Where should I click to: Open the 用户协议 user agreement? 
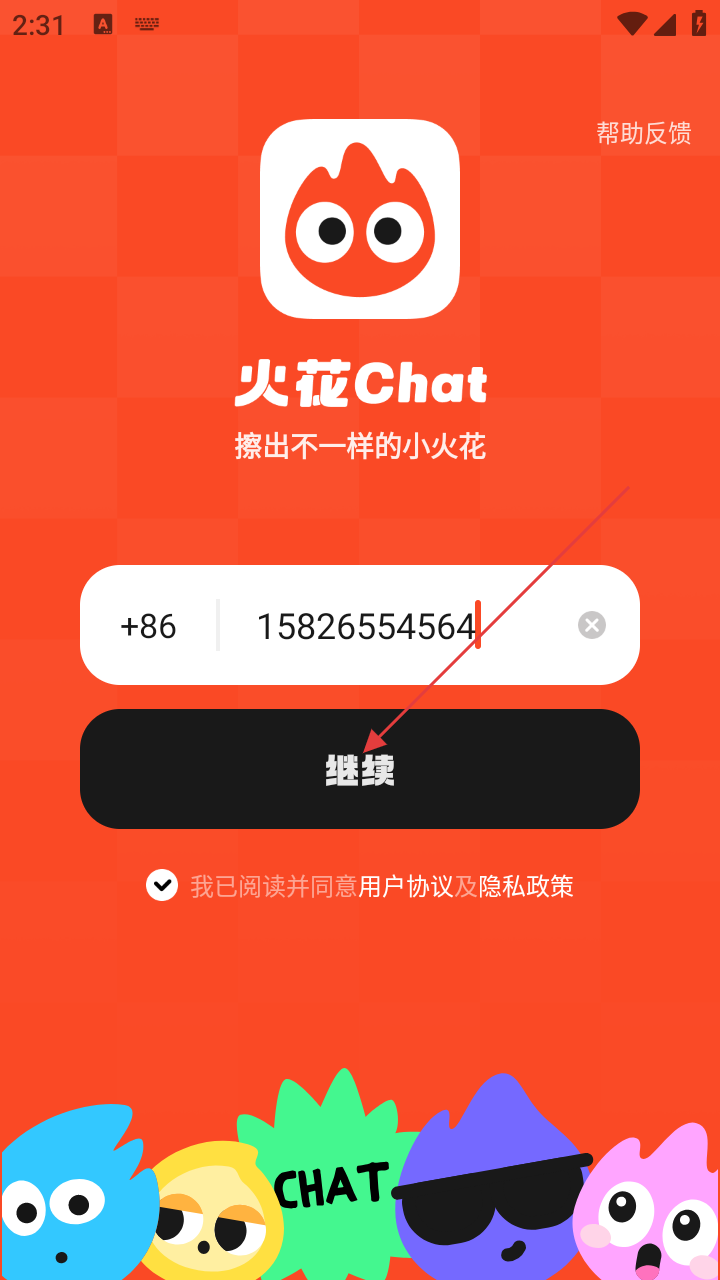(x=406, y=886)
